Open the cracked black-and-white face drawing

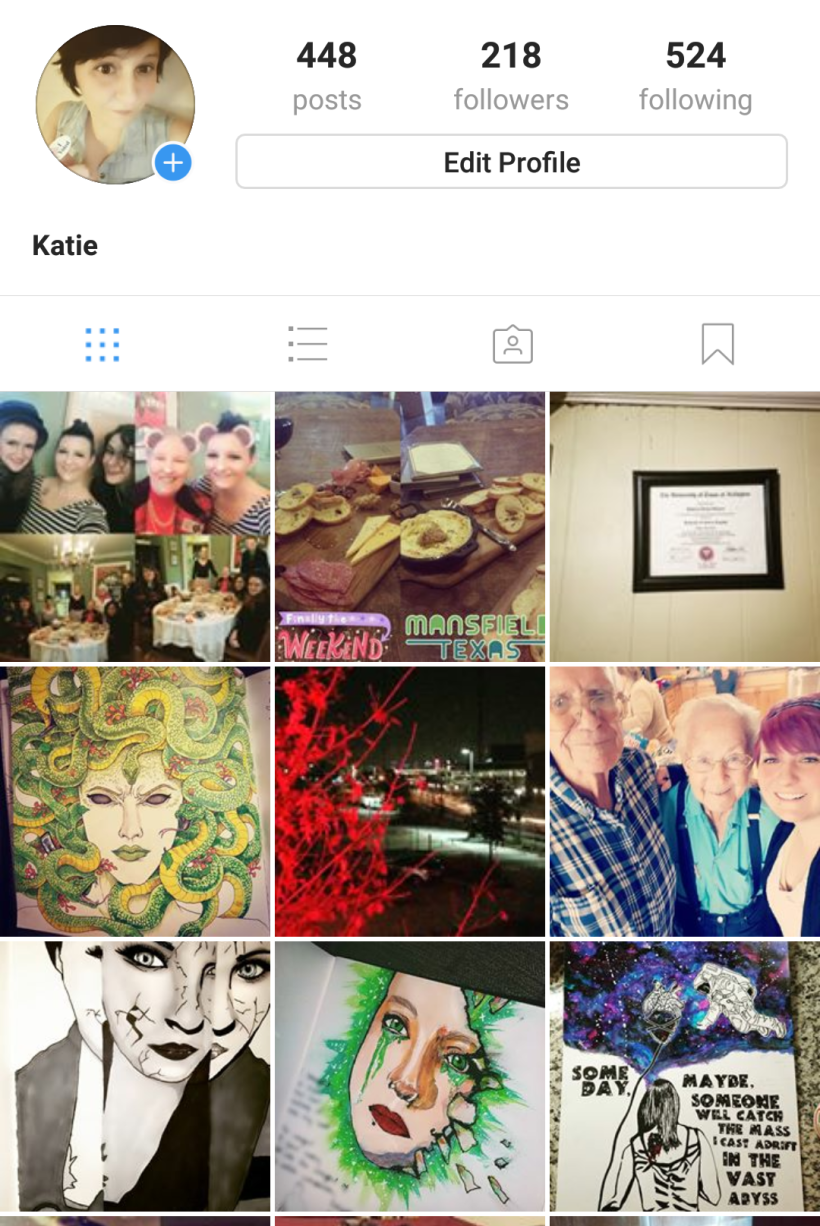135,1076
